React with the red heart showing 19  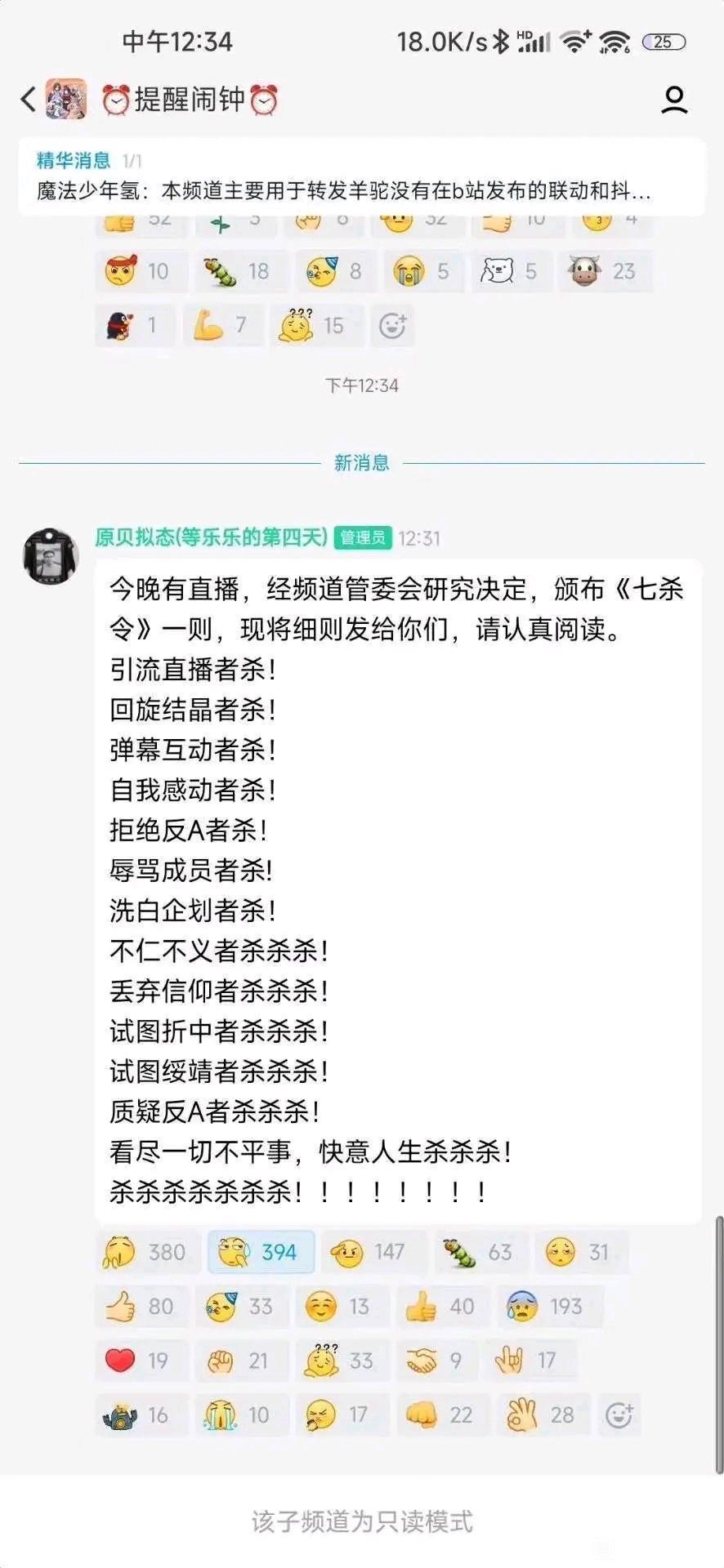pyautogui.click(x=139, y=1361)
